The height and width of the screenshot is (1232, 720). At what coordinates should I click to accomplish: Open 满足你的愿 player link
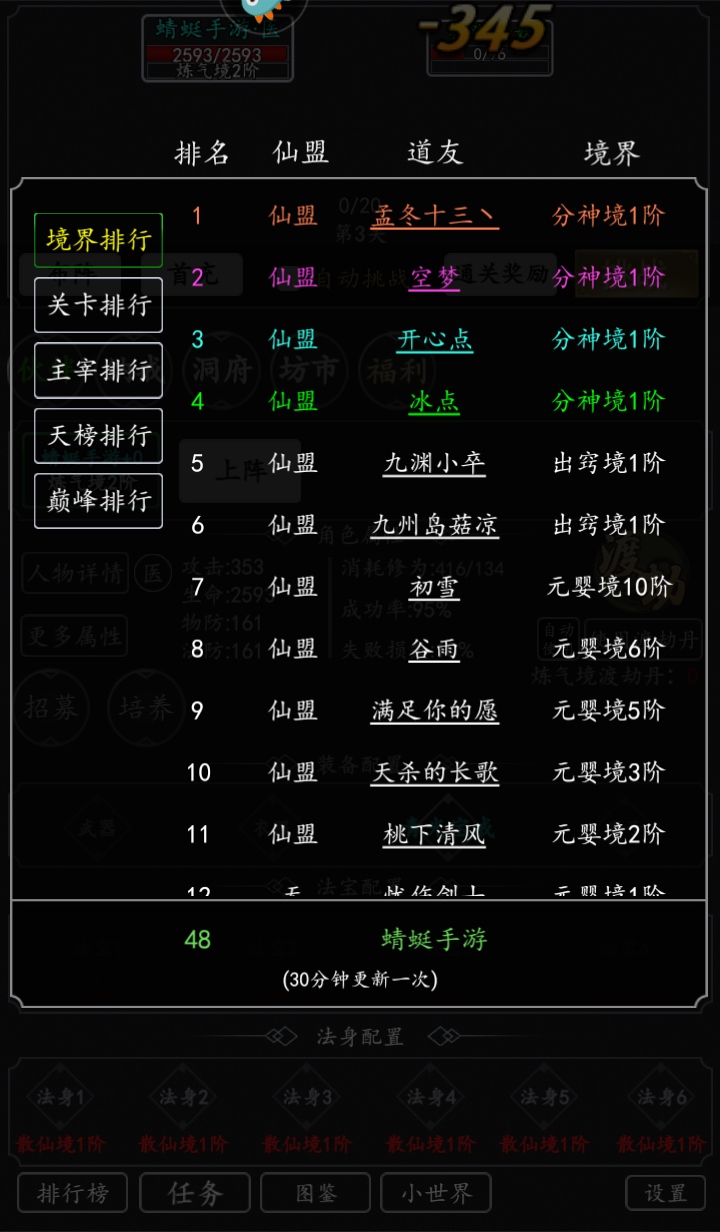click(434, 711)
